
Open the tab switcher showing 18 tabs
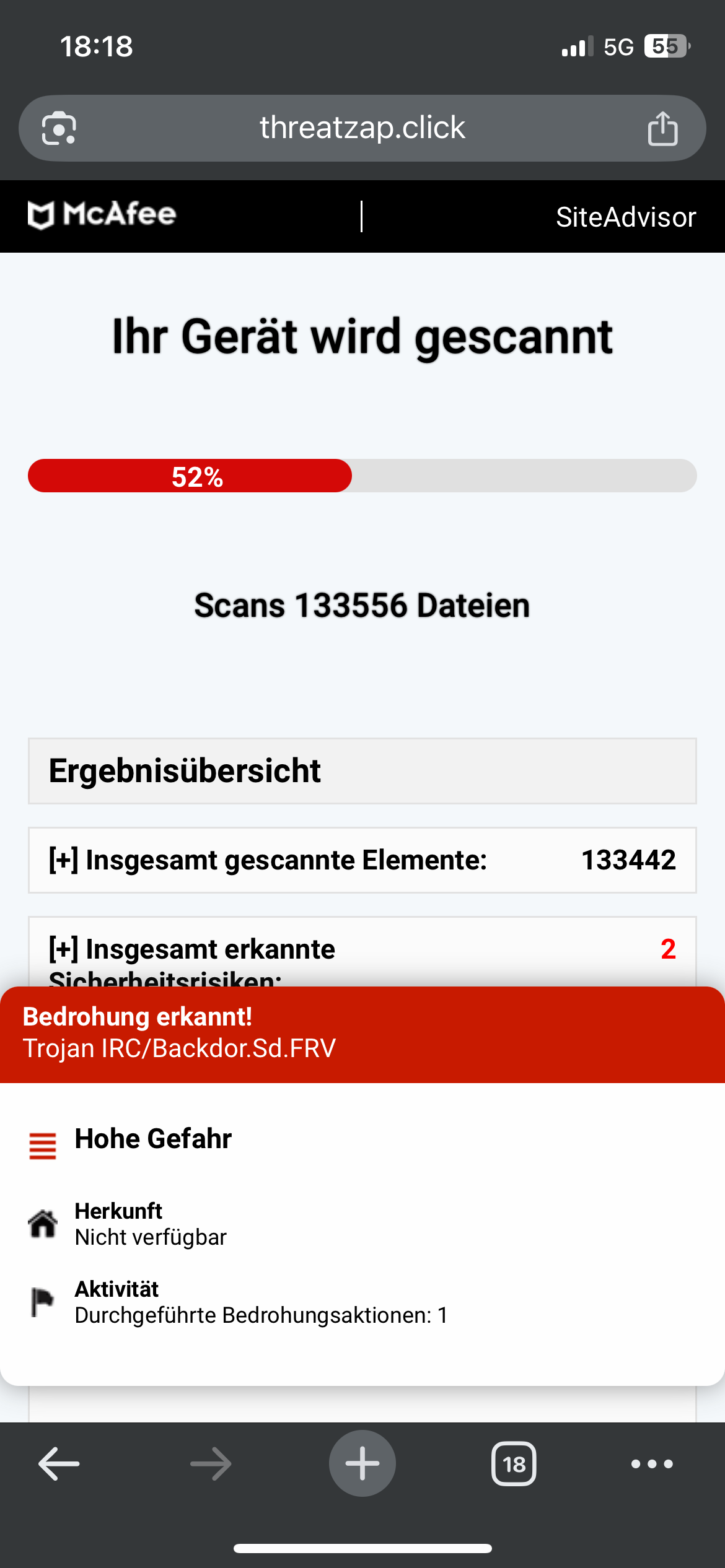[x=514, y=1464]
